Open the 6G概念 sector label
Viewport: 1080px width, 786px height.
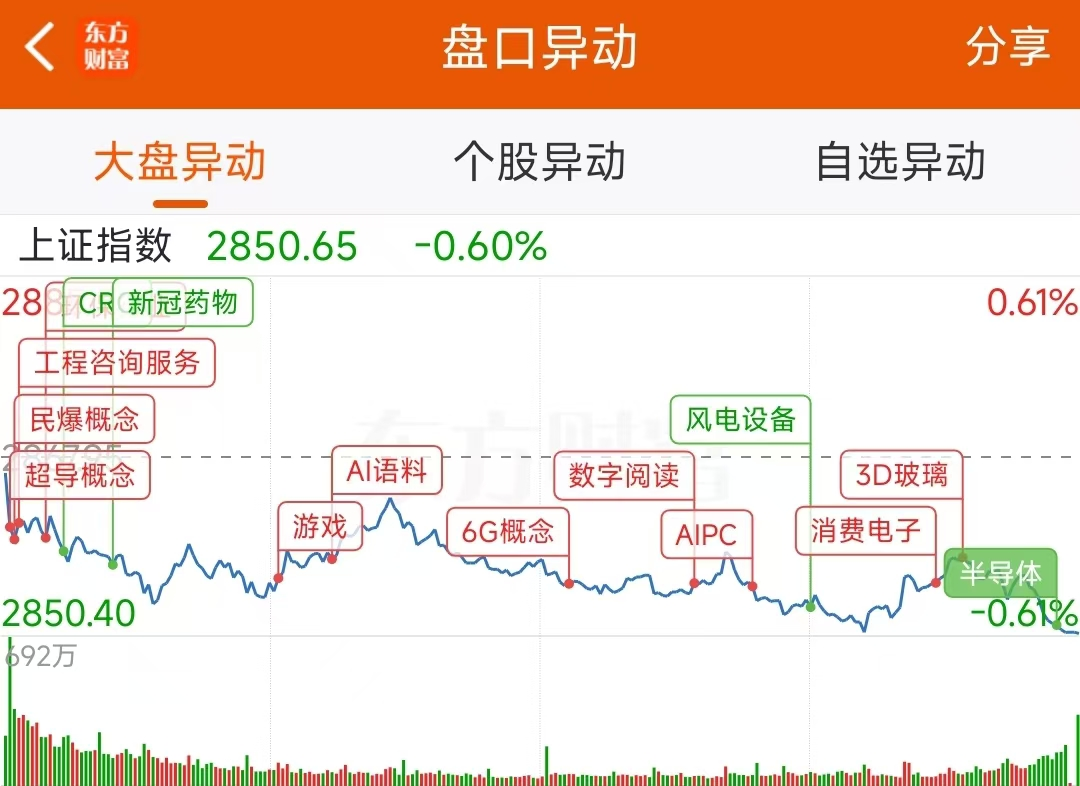pyautogui.click(x=507, y=531)
